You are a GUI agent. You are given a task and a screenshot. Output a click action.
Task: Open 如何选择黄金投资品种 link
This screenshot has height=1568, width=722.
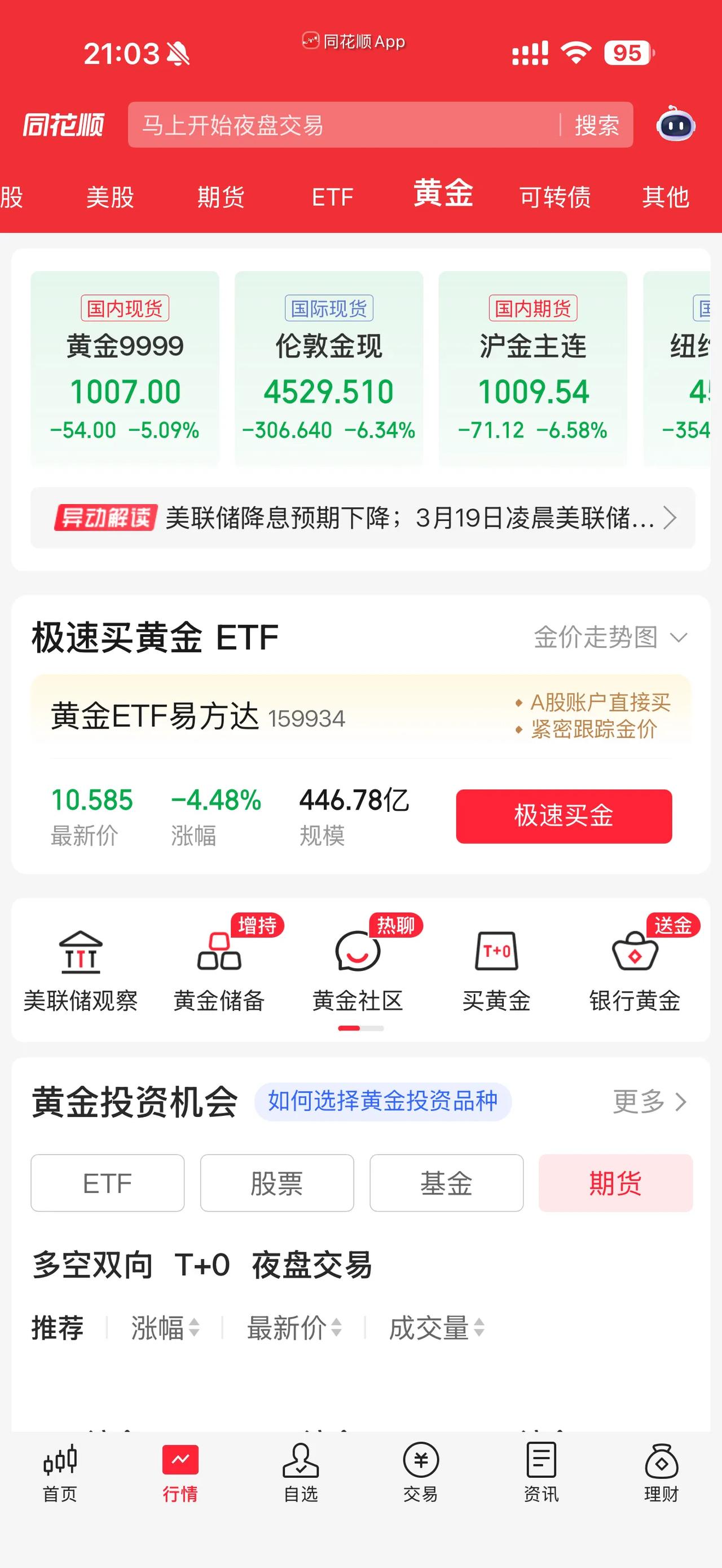pyautogui.click(x=383, y=1101)
